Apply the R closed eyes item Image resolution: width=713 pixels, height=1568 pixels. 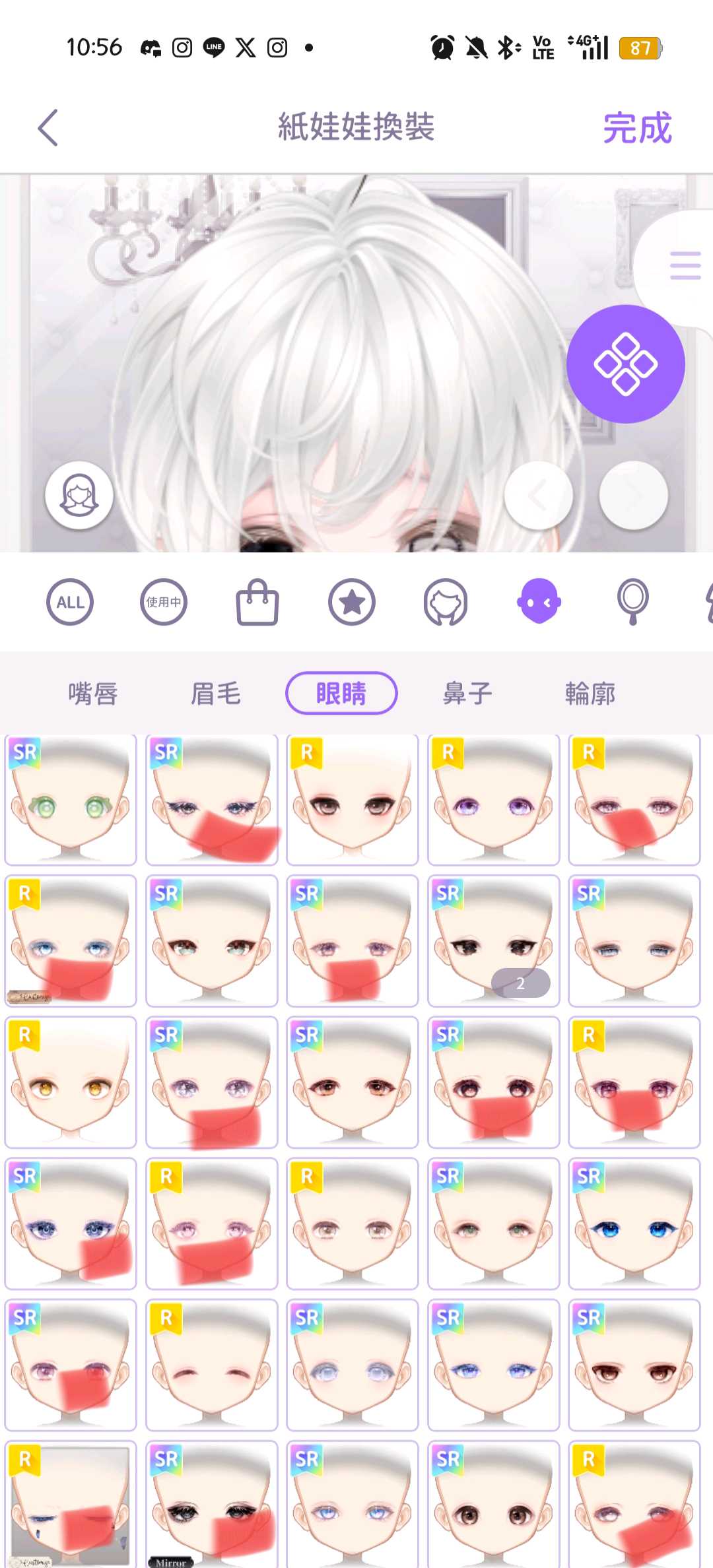point(211,1365)
